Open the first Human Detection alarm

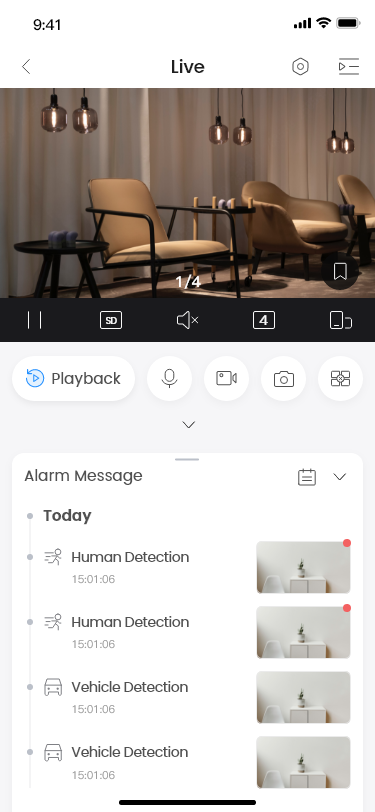(x=188, y=567)
